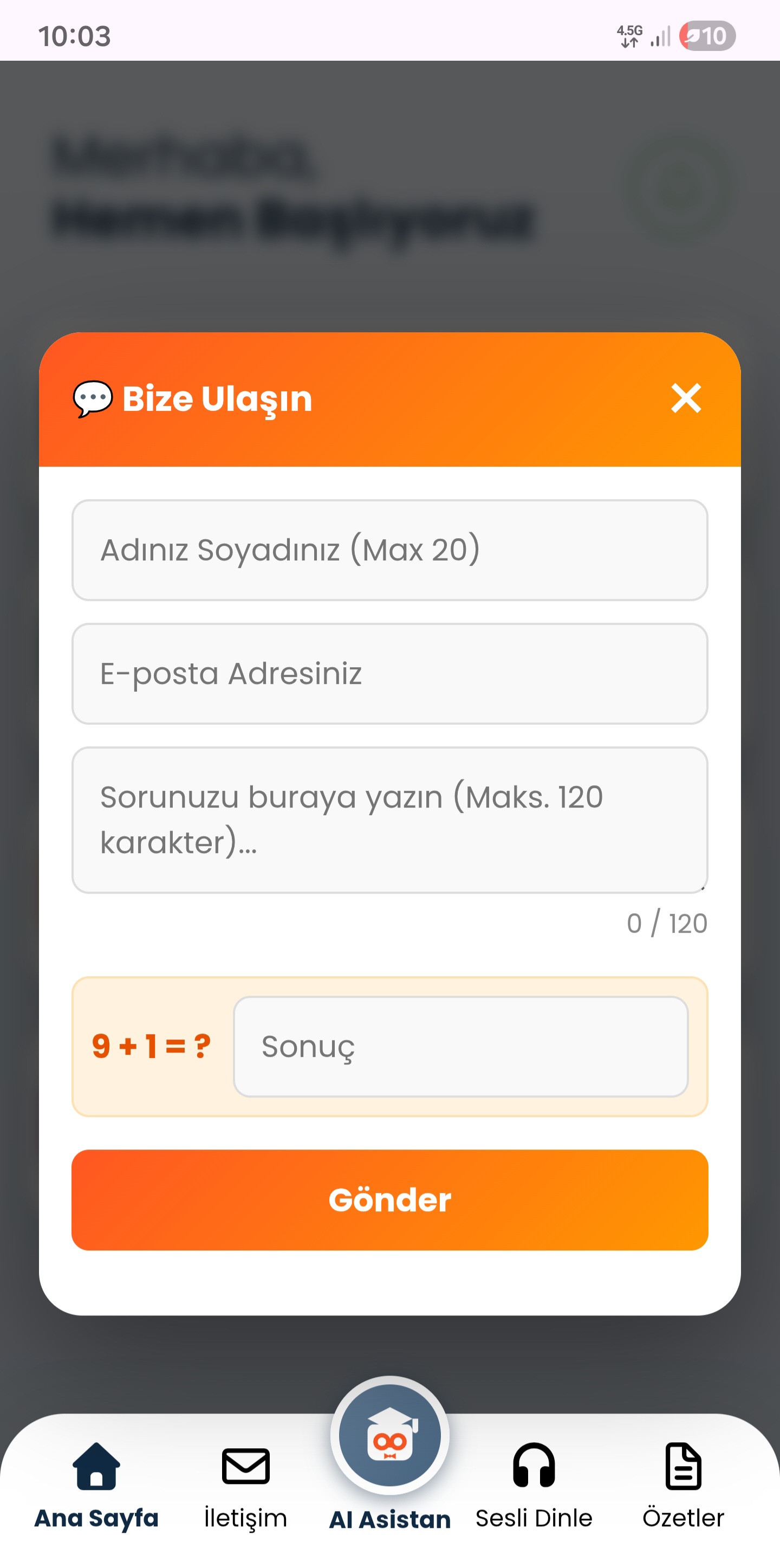Click the Adınız Soyadınız name field
The image size is (780, 1568).
coord(390,550)
